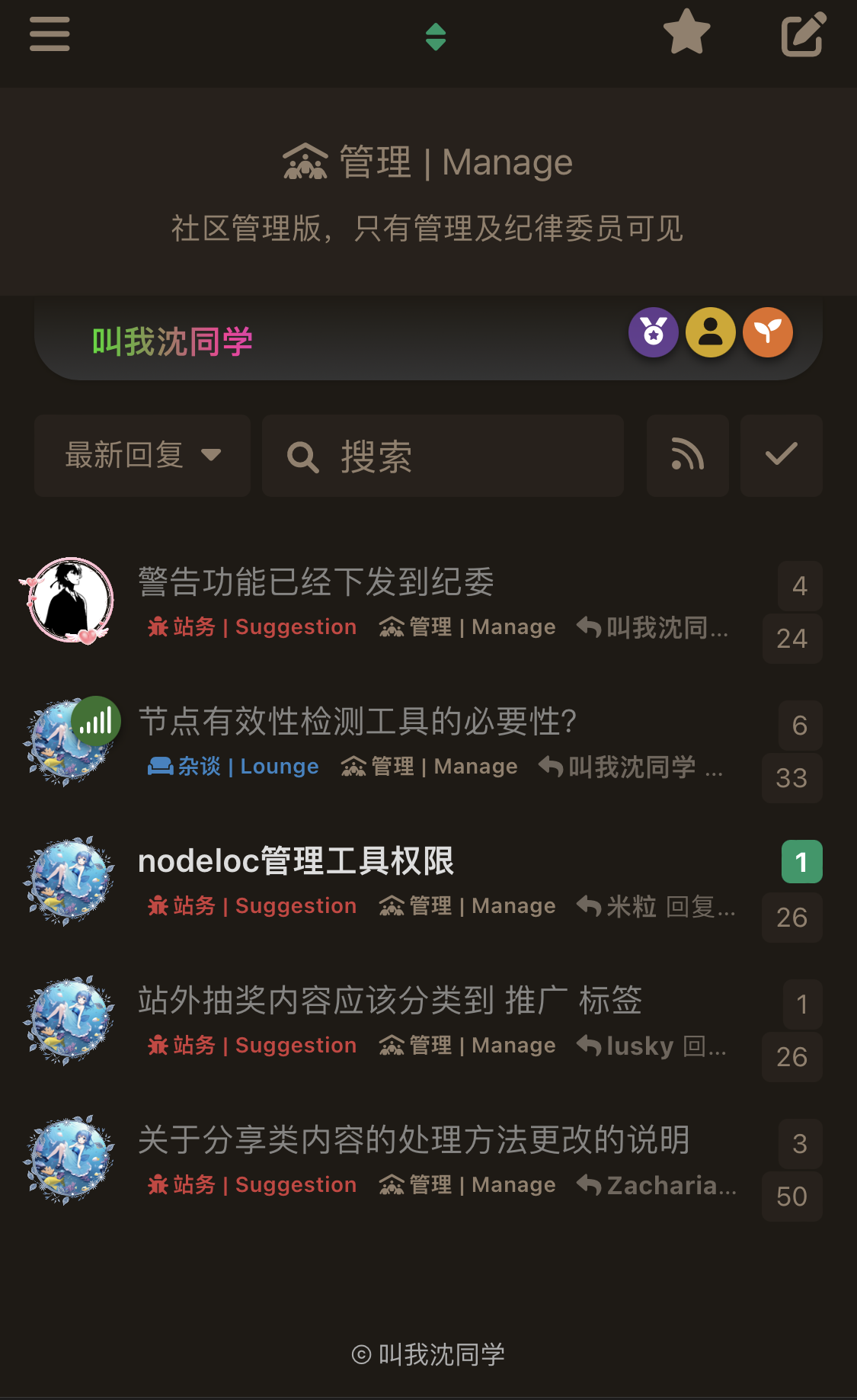Viewport: 857px width, 1400px height.
Task: Compose a new discussion
Action: coord(804,34)
